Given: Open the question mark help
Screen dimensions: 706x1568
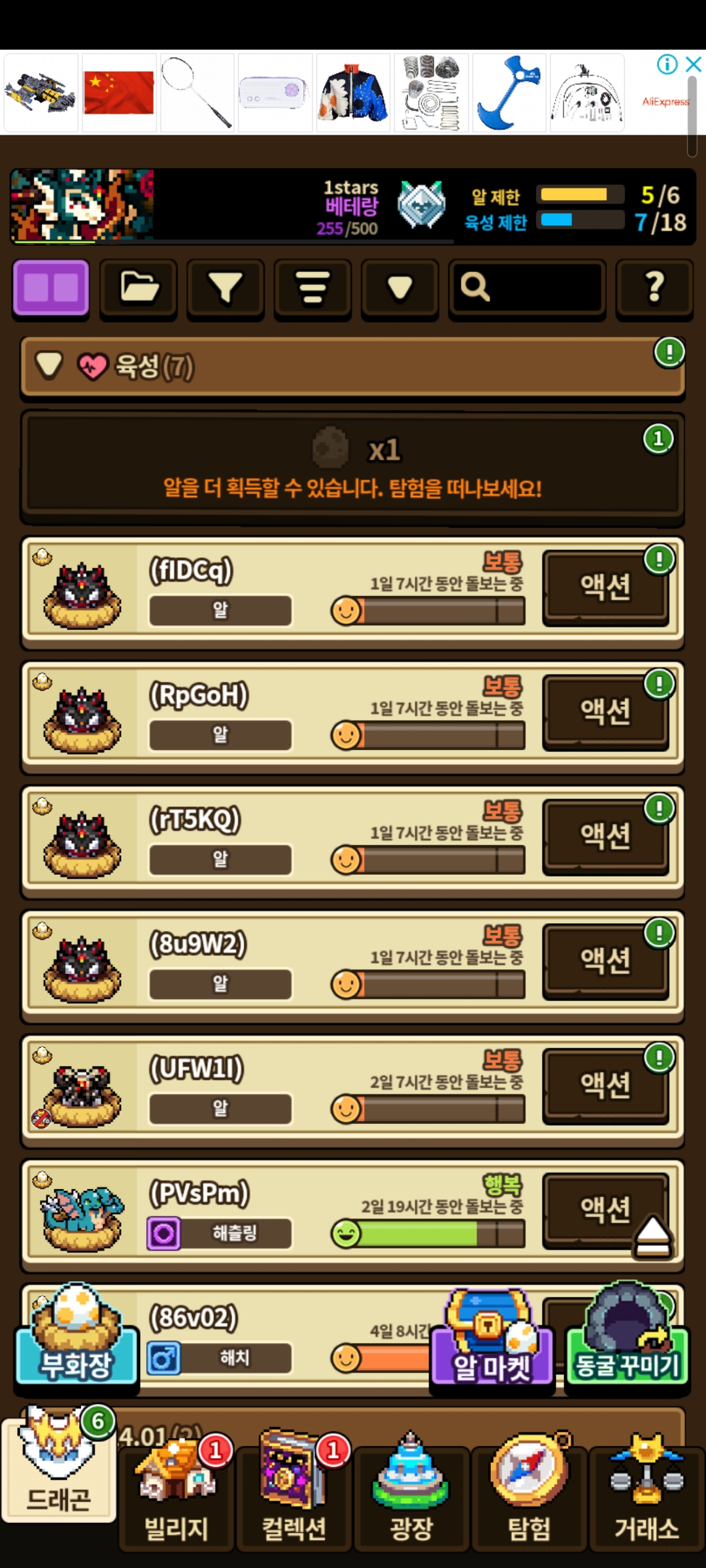Looking at the screenshot, I should pos(654,287).
